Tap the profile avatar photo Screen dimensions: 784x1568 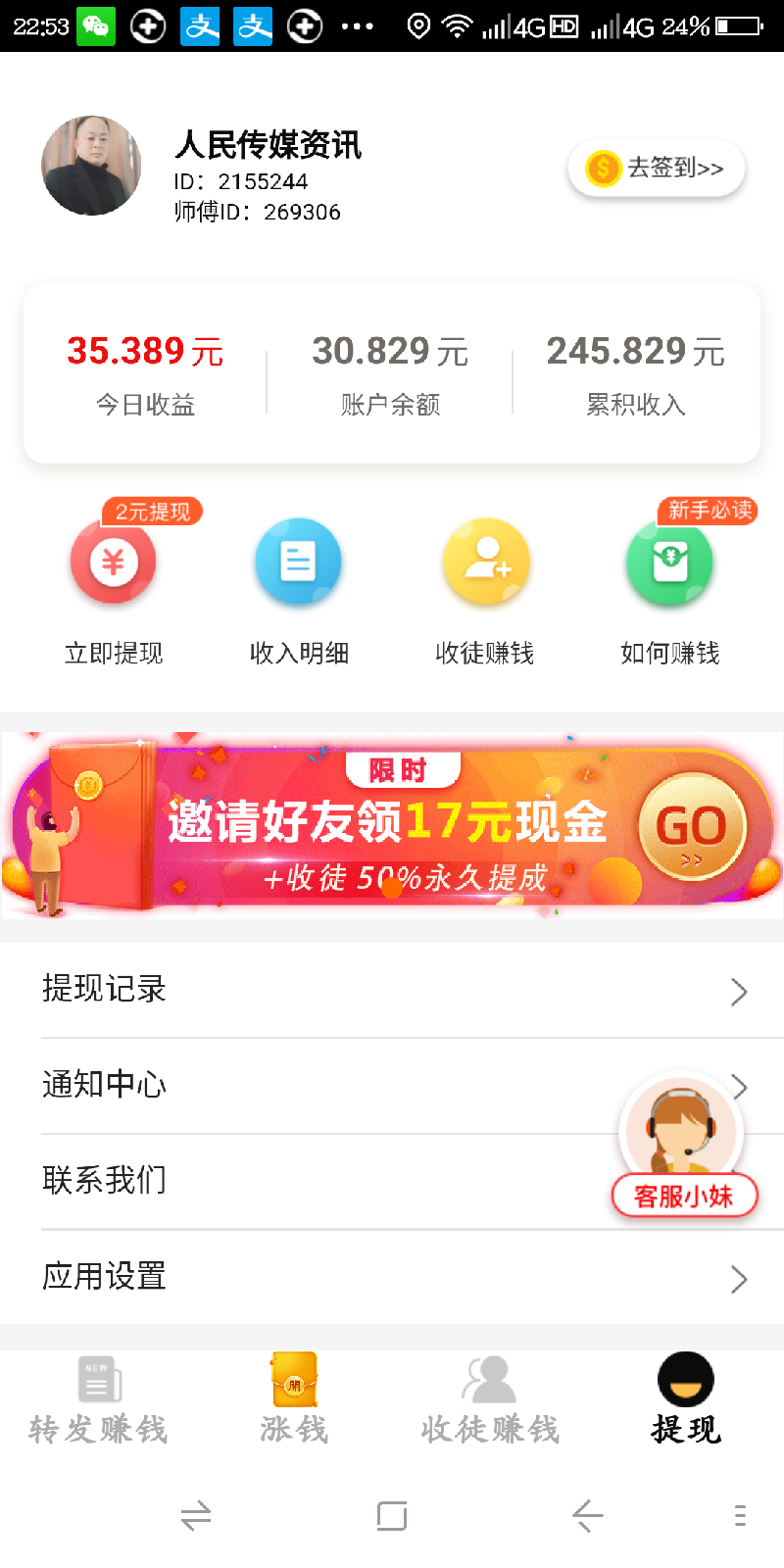pyautogui.click(x=92, y=166)
